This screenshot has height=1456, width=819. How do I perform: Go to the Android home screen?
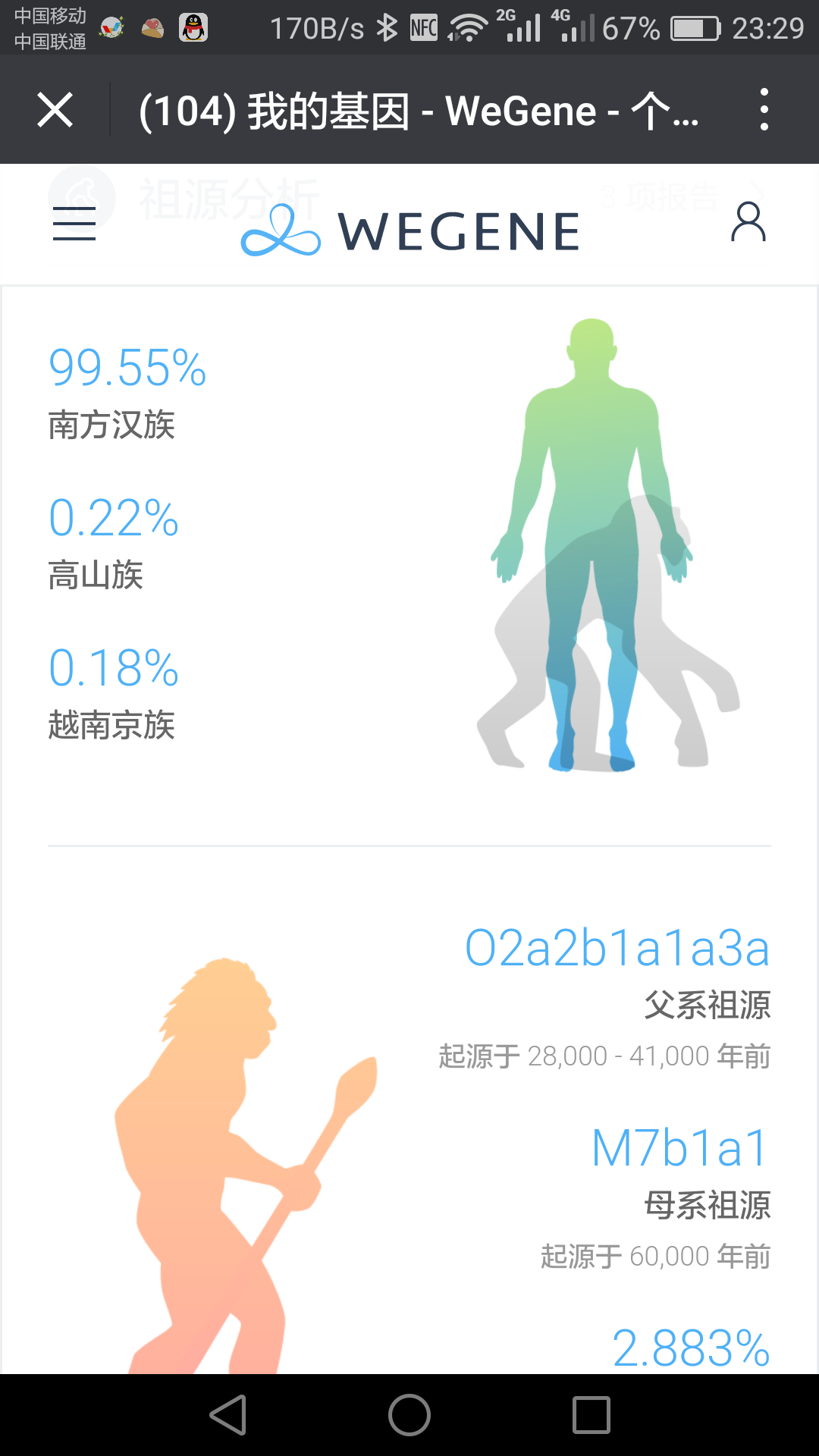click(x=409, y=1415)
